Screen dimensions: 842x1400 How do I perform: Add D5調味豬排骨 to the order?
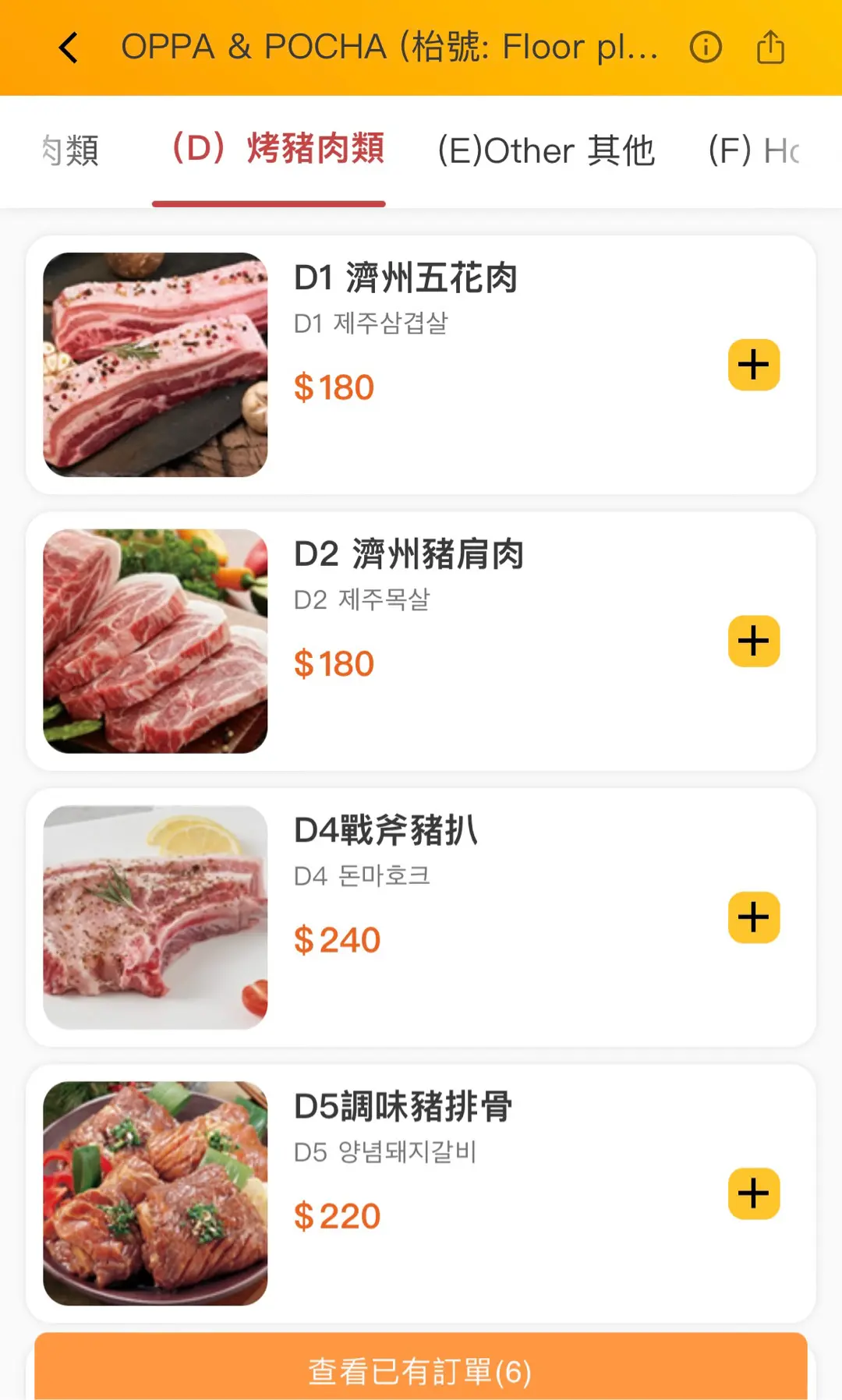[x=754, y=1193]
